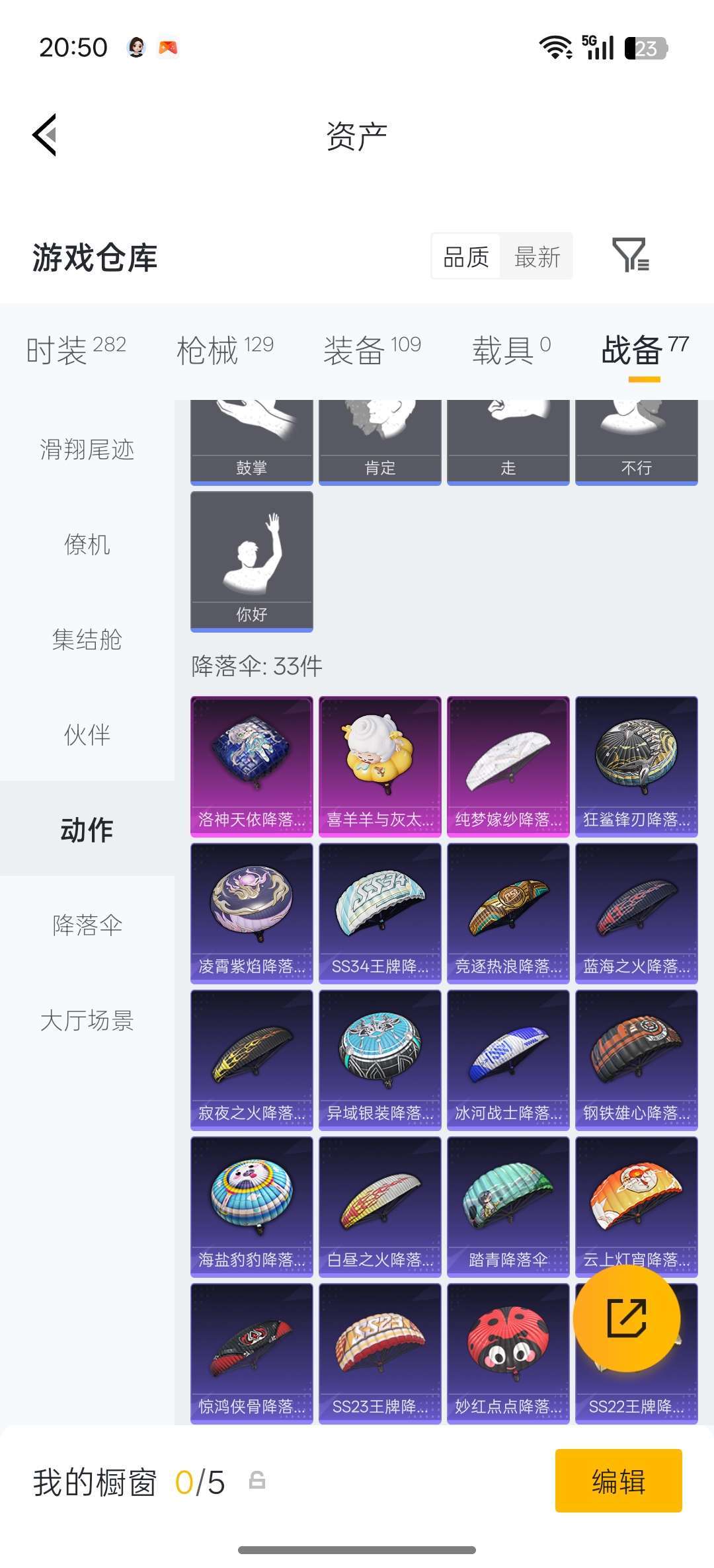Select the 肯定 emote icon
This screenshot has width=714, height=1568.
click(379, 436)
